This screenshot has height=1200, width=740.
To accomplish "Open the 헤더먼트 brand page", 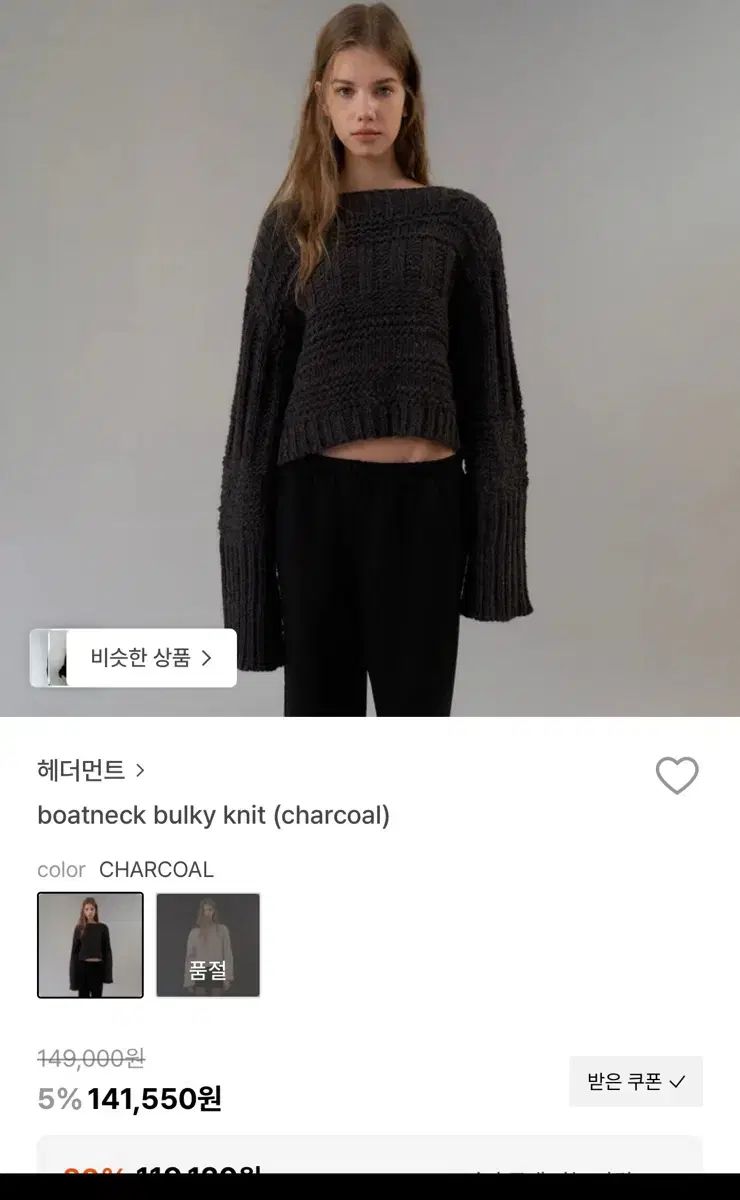I will (x=90, y=770).
